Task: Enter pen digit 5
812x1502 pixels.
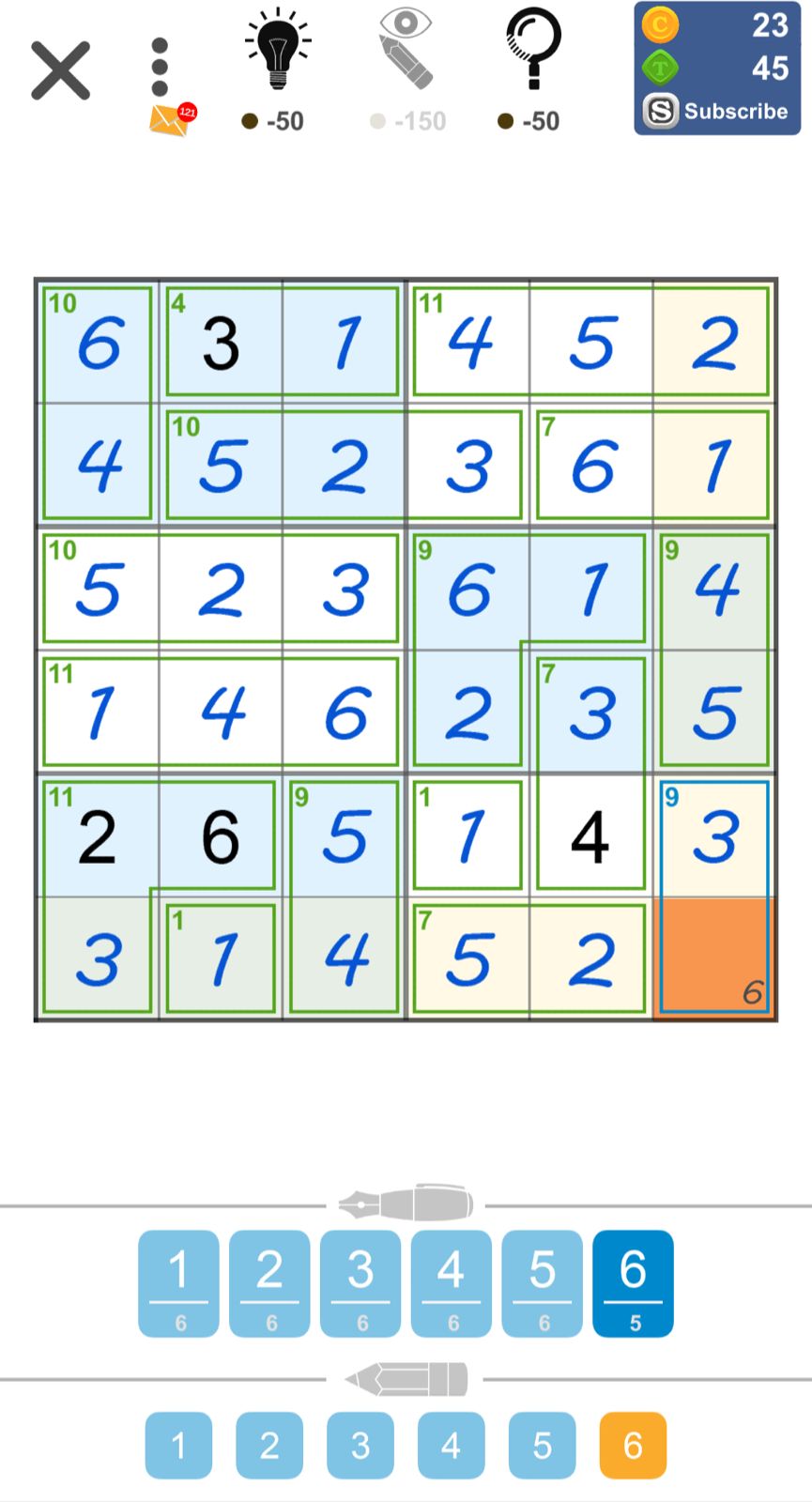Action: [543, 1283]
